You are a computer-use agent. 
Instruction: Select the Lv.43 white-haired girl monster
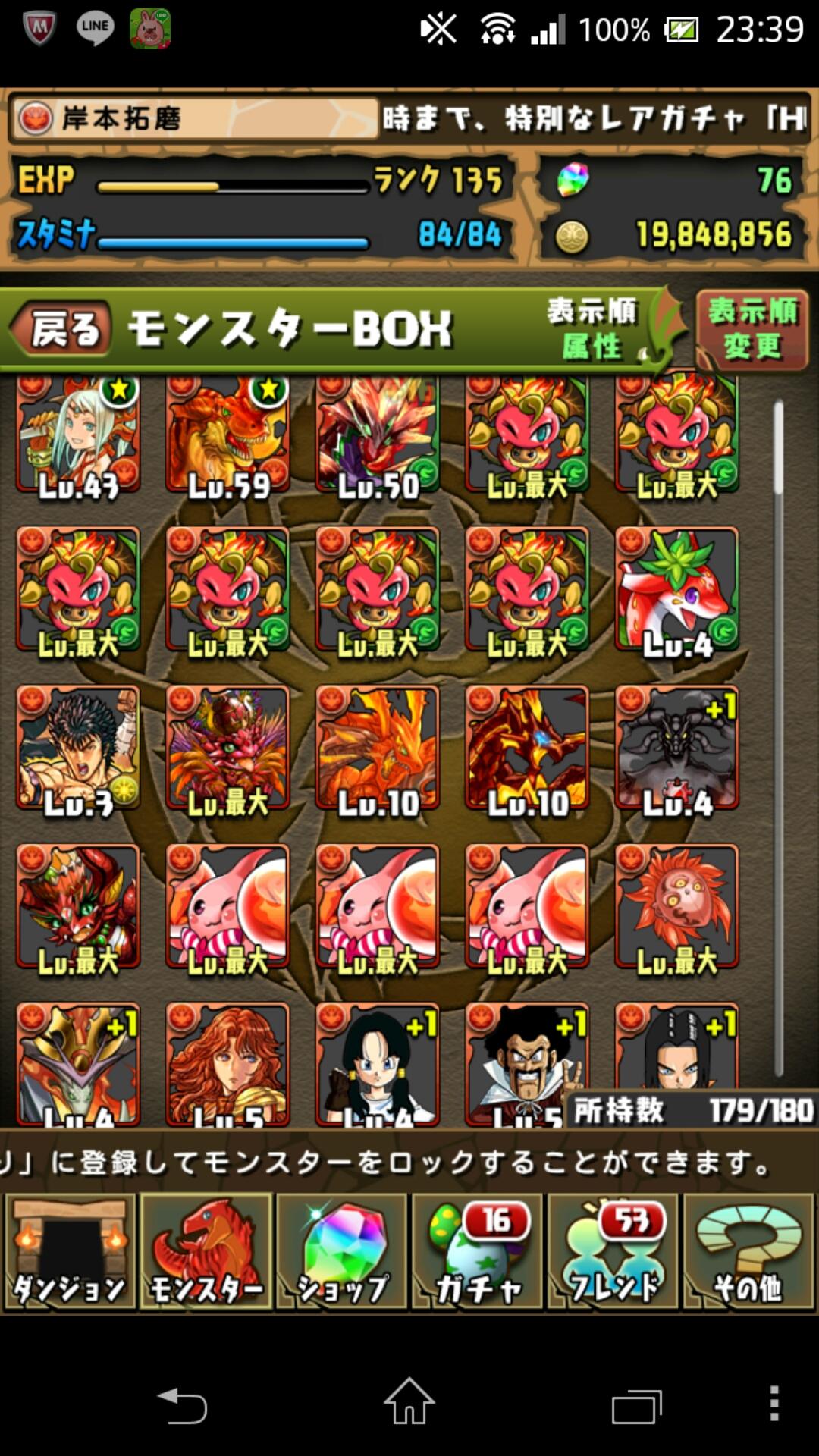[78, 438]
